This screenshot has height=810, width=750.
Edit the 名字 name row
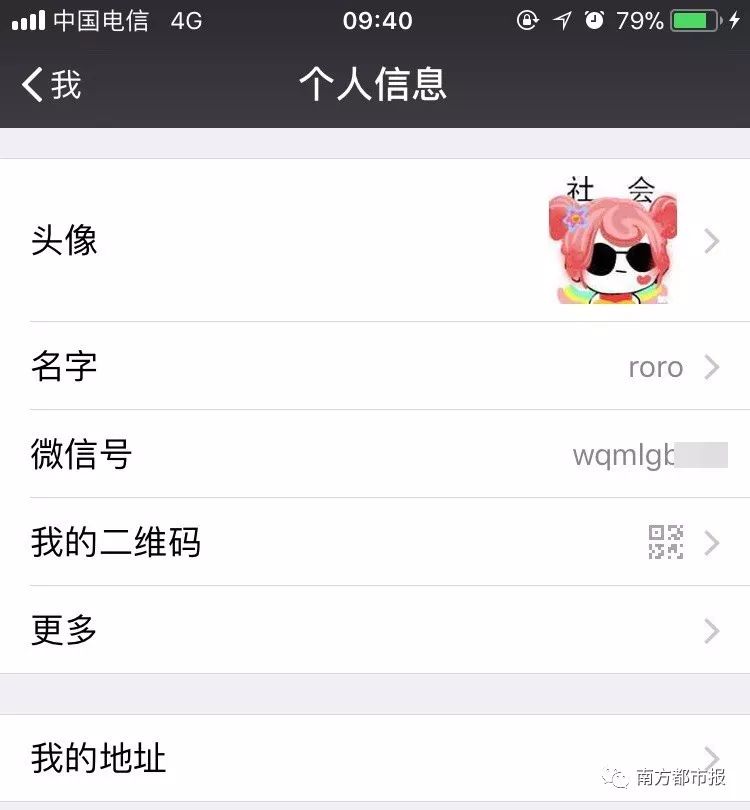coord(375,367)
